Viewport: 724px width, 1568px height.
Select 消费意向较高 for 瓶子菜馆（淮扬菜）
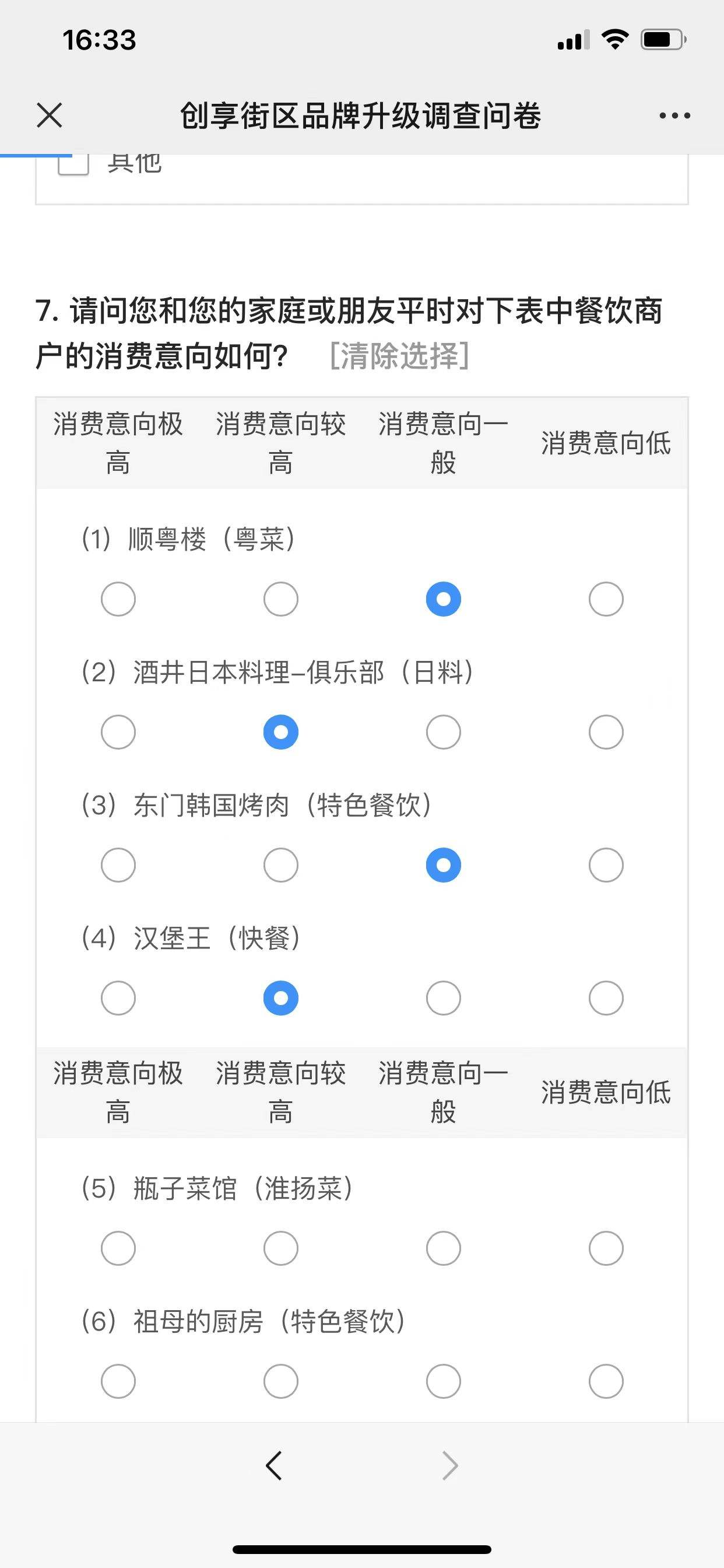pos(280,1248)
